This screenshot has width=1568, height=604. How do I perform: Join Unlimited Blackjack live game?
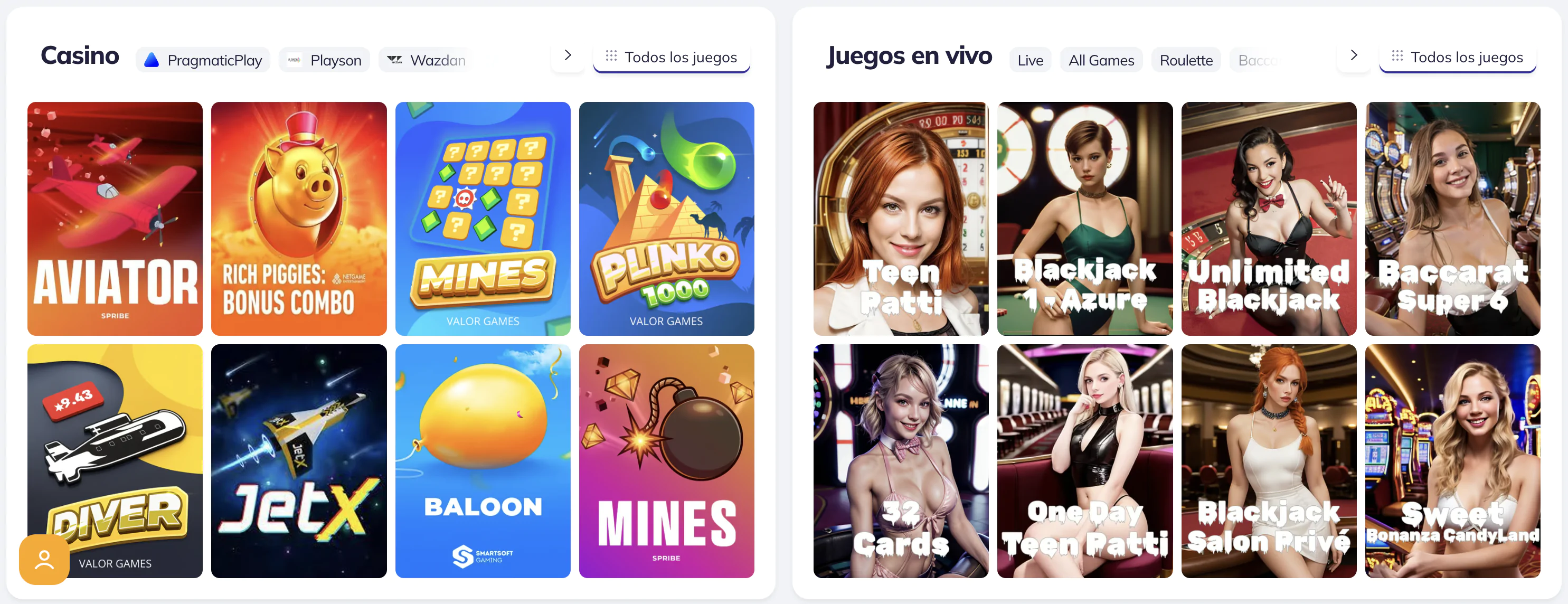(1269, 218)
